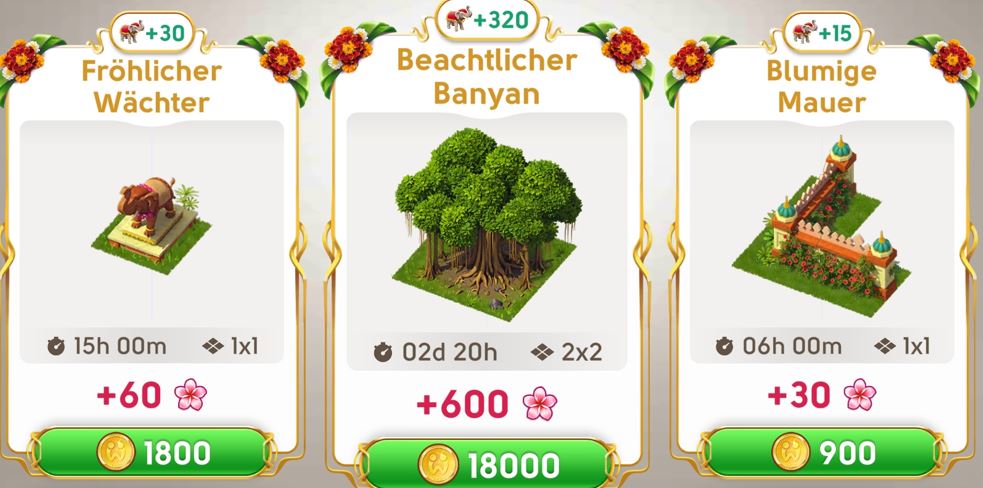The width and height of the screenshot is (983, 488).
Task: Buy Beachtlicher Banyan for 18000 coins
Action: pyautogui.click(x=485, y=464)
